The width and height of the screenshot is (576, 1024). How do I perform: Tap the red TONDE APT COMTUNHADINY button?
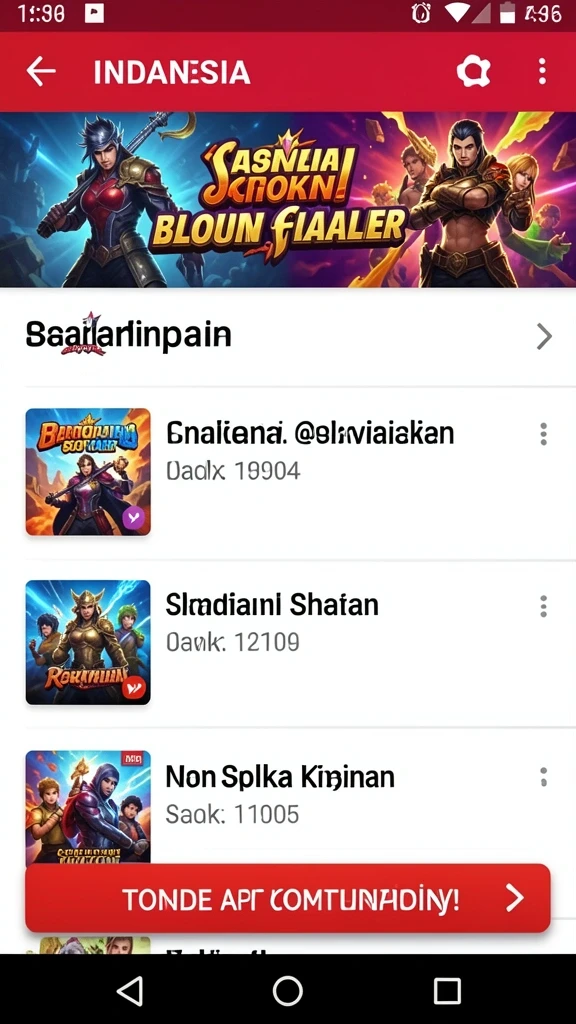coord(288,898)
